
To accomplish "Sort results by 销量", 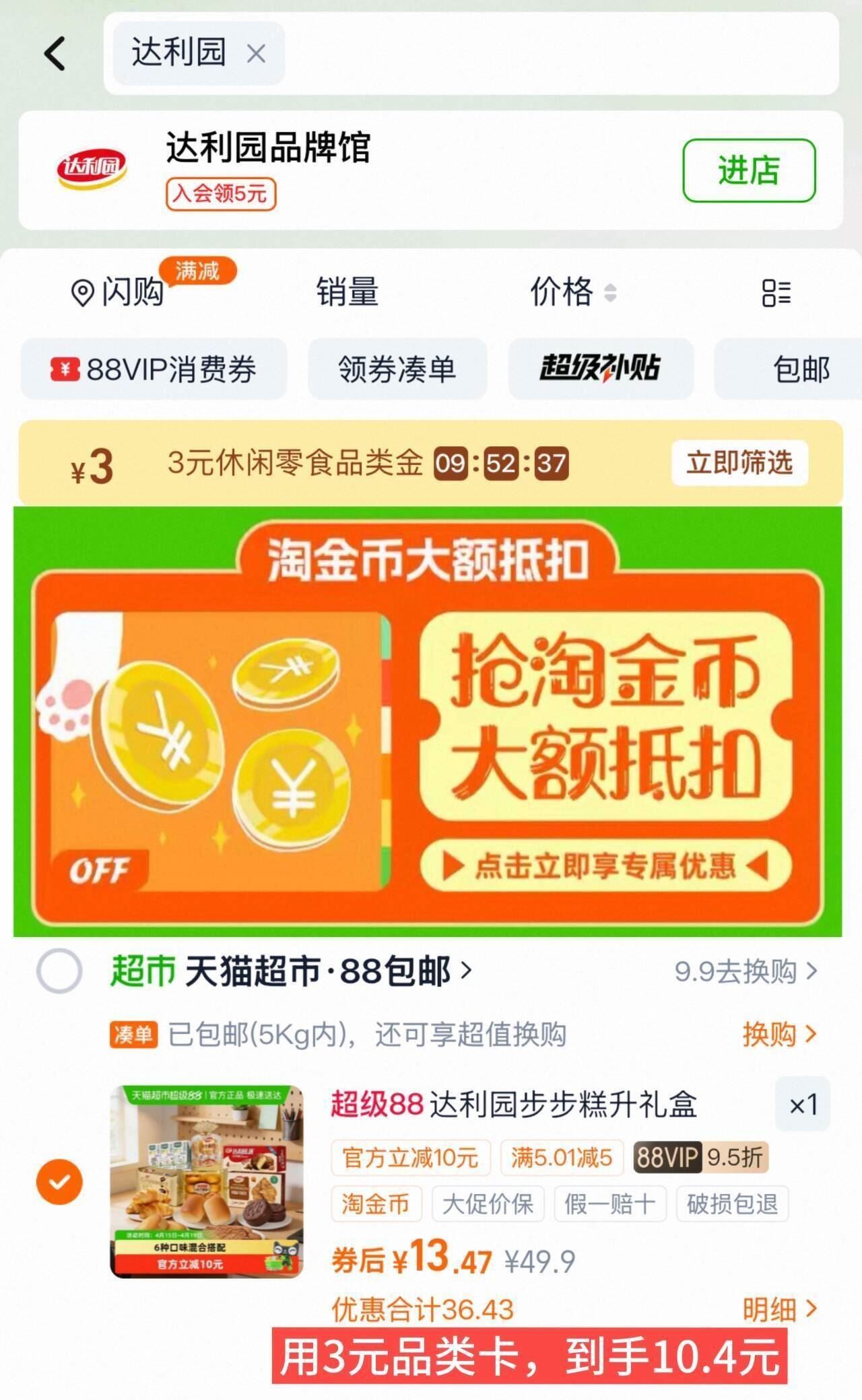I will (347, 292).
